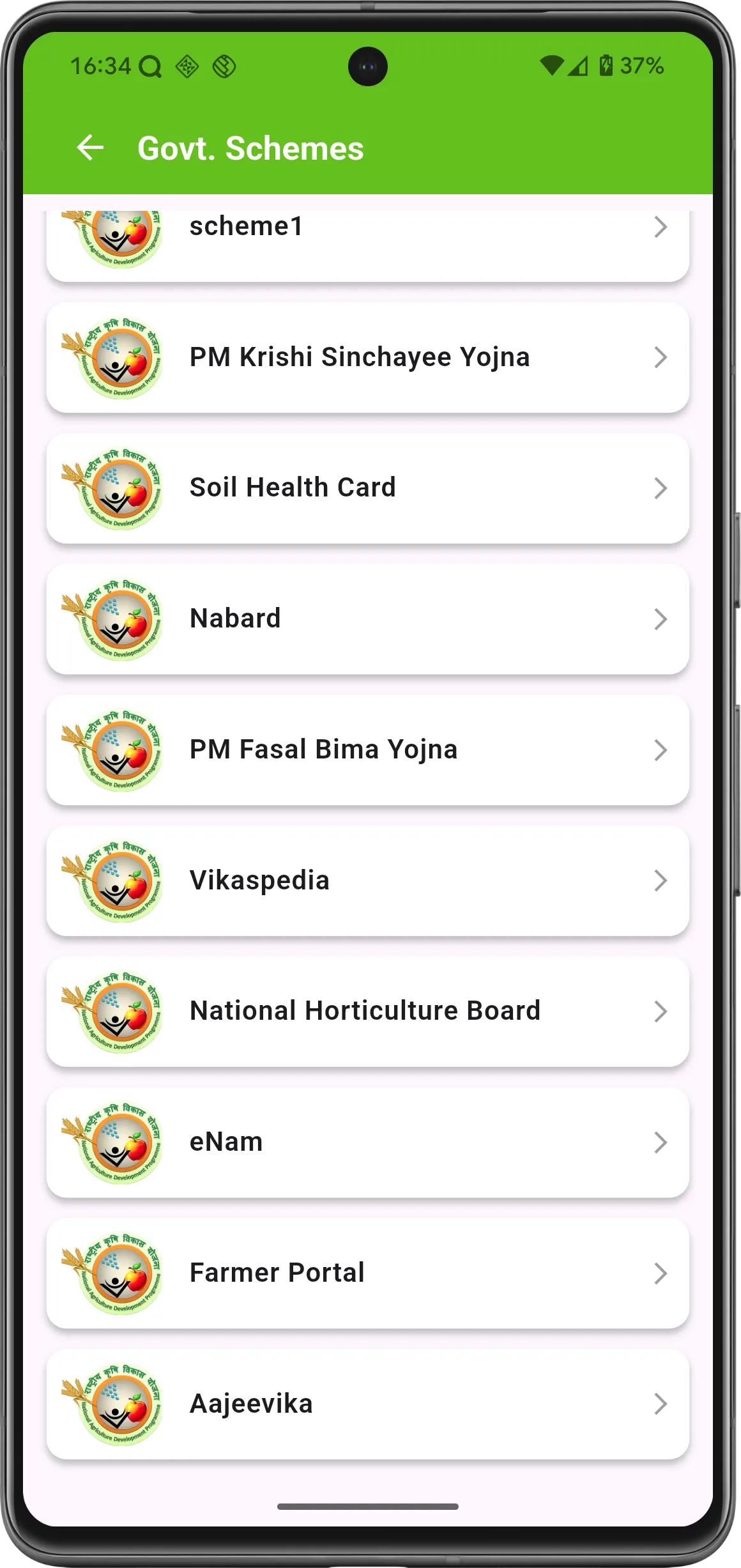Expand the National Horticulture Board entry

click(x=661, y=1011)
